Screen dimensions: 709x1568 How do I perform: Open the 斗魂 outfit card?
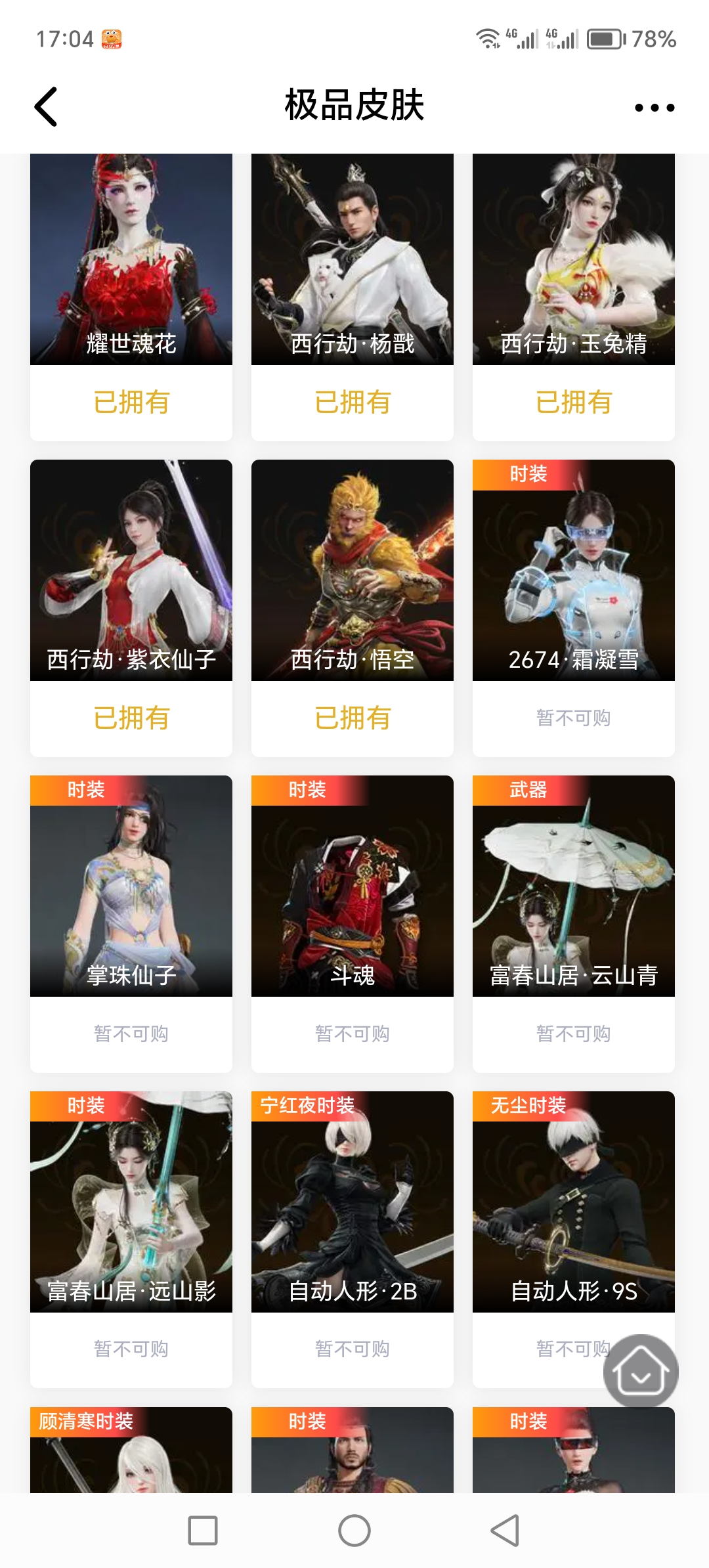tap(353, 886)
